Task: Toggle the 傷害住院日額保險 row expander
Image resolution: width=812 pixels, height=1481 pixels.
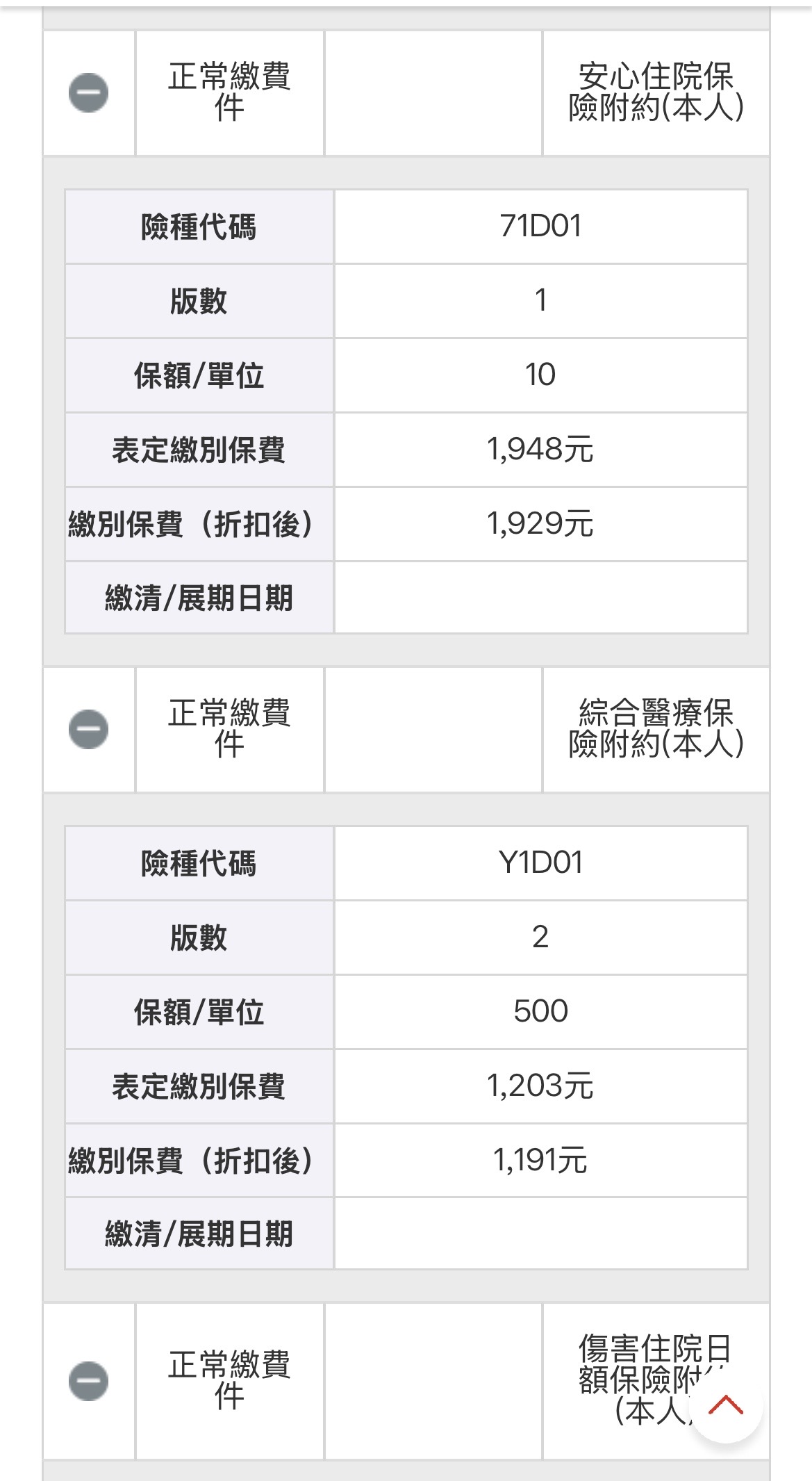Action: (x=88, y=1380)
